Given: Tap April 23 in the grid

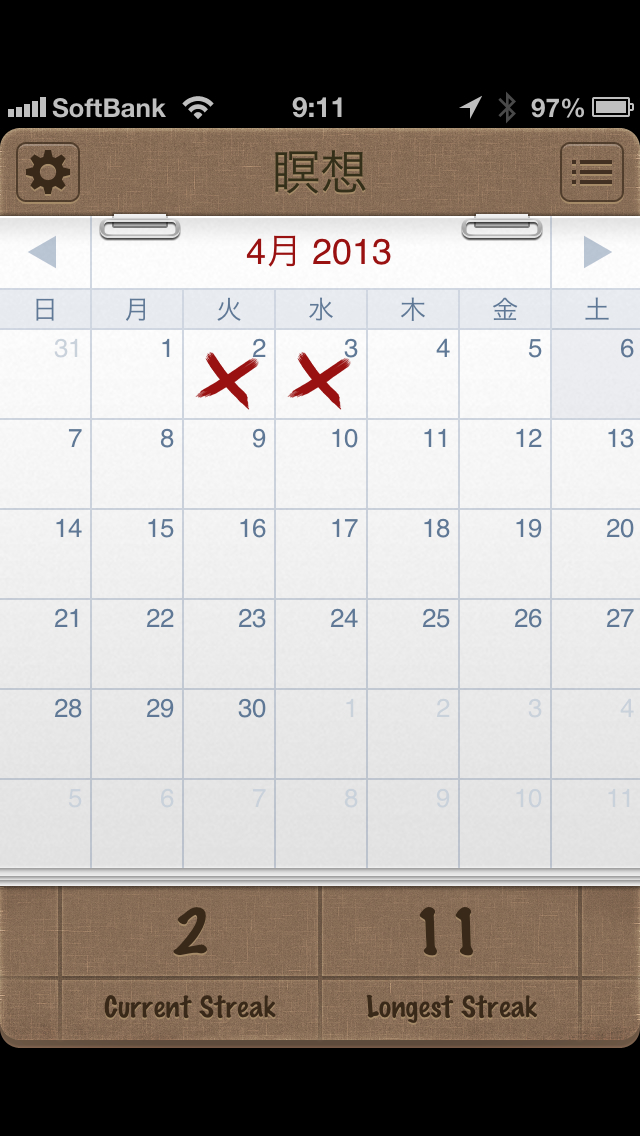Looking at the screenshot, I should click(229, 644).
